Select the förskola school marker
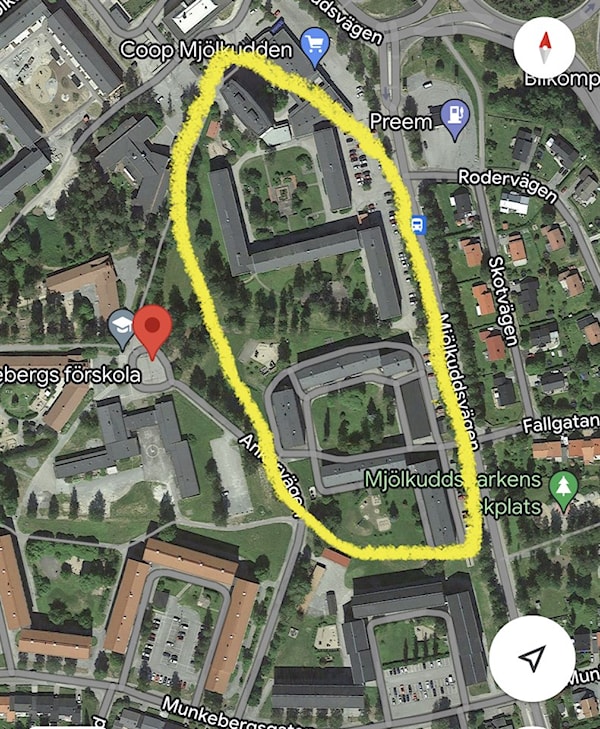The width and height of the screenshot is (600, 729). coord(121,324)
